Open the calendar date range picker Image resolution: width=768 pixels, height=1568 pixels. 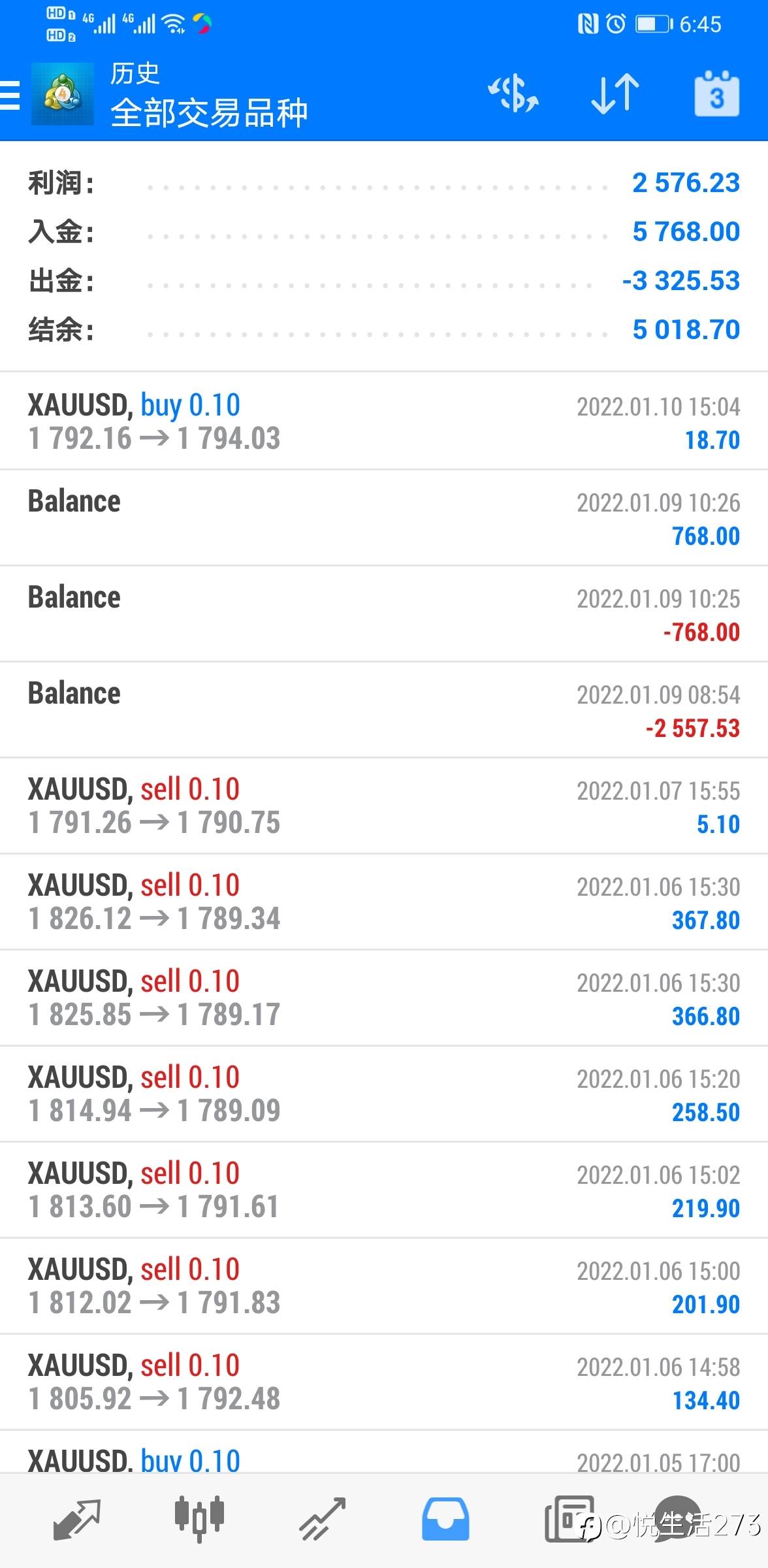click(716, 93)
